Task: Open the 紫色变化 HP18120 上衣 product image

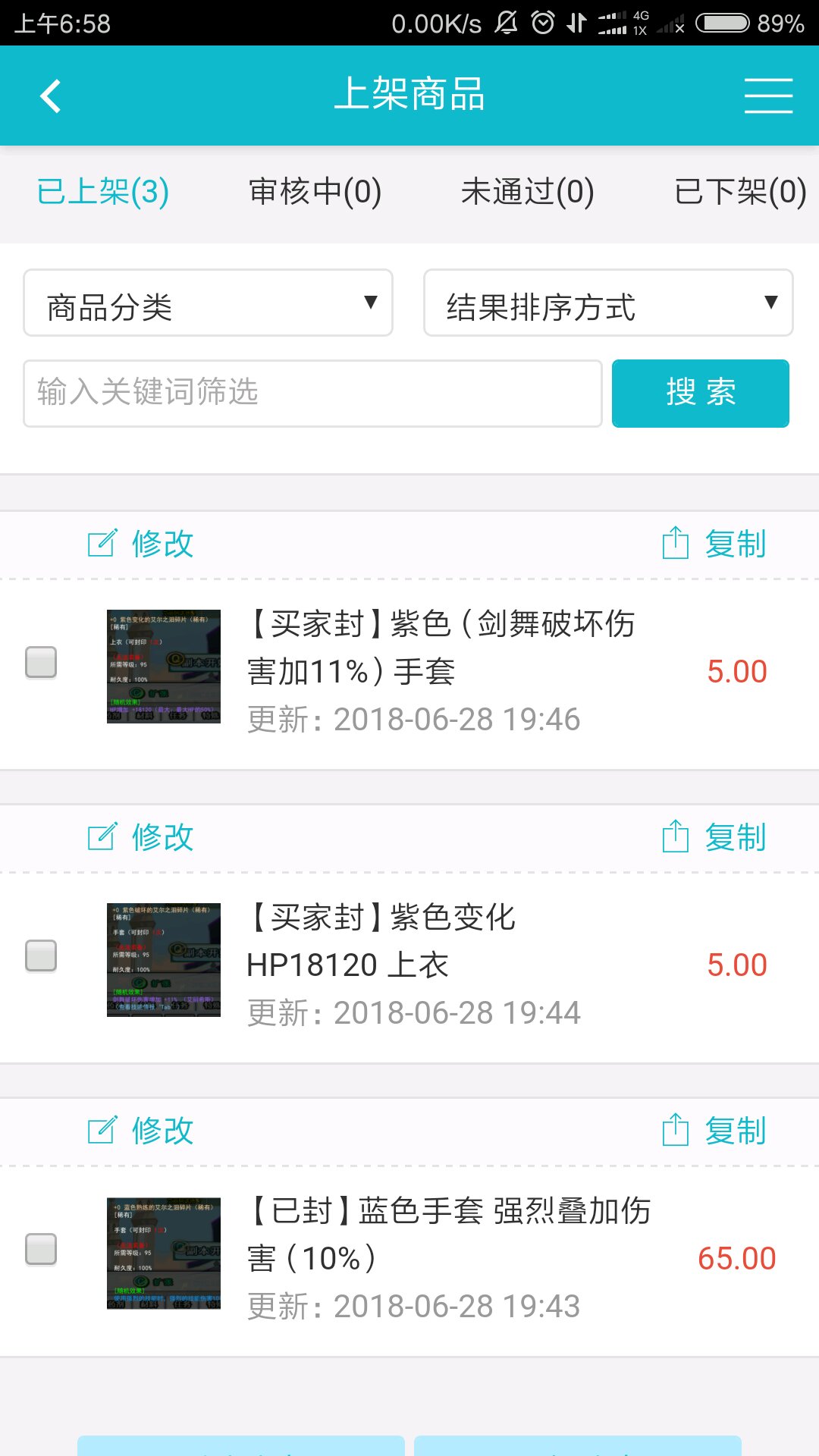Action: point(164,960)
